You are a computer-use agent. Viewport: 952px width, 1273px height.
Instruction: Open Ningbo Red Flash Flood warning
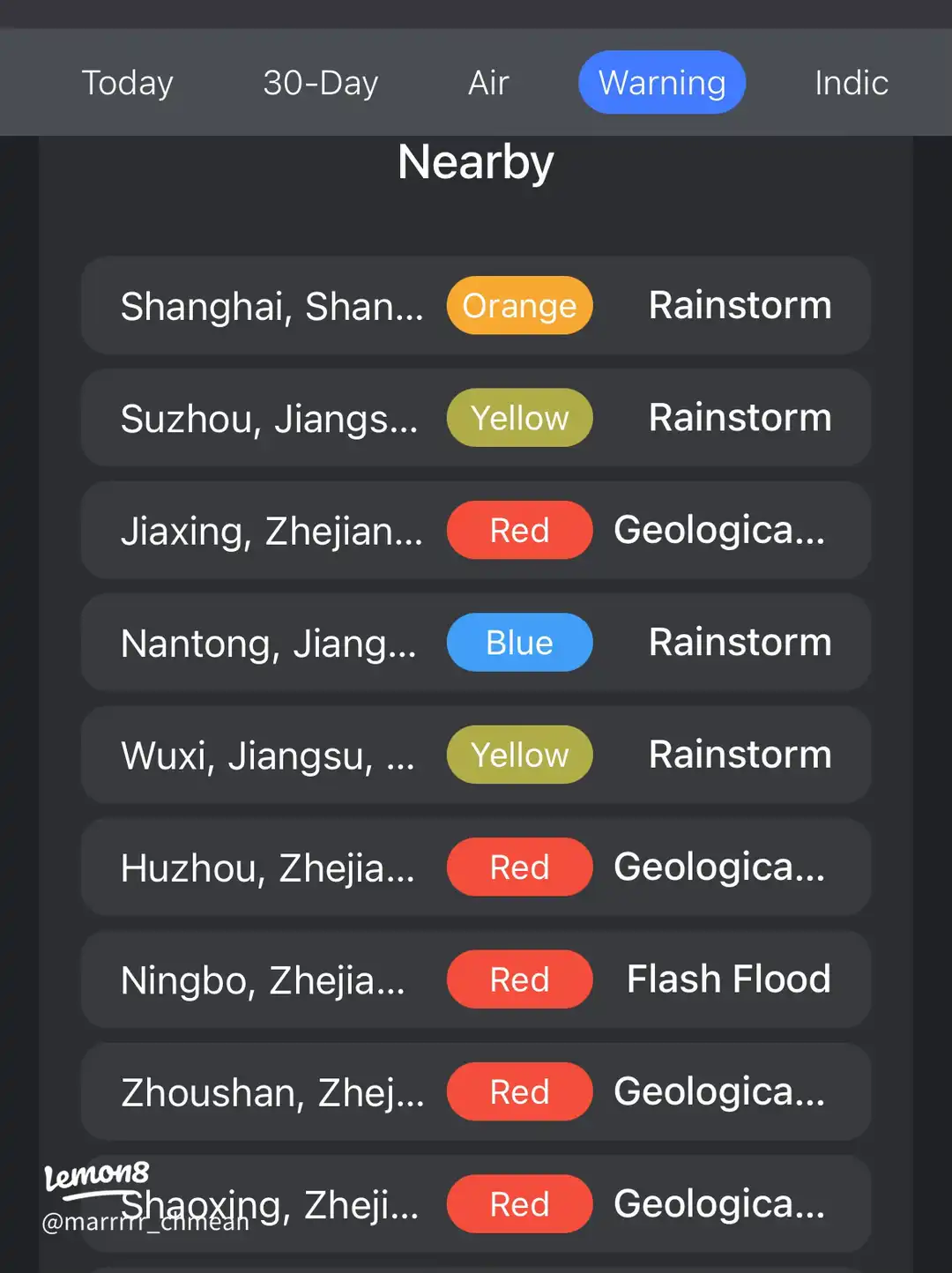pyautogui.click(x=476, y=979)
